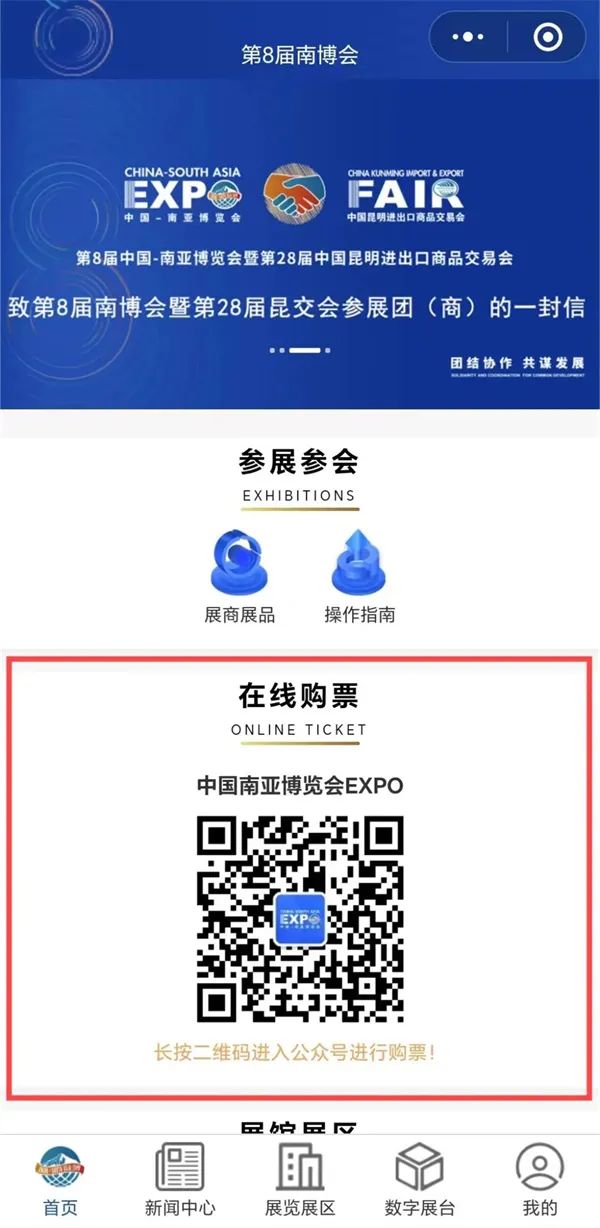The width and height of the screenshot is (600, 1228).
Task: Switch to 数字展台 digital booth tab
Action: click(420, 1180)
